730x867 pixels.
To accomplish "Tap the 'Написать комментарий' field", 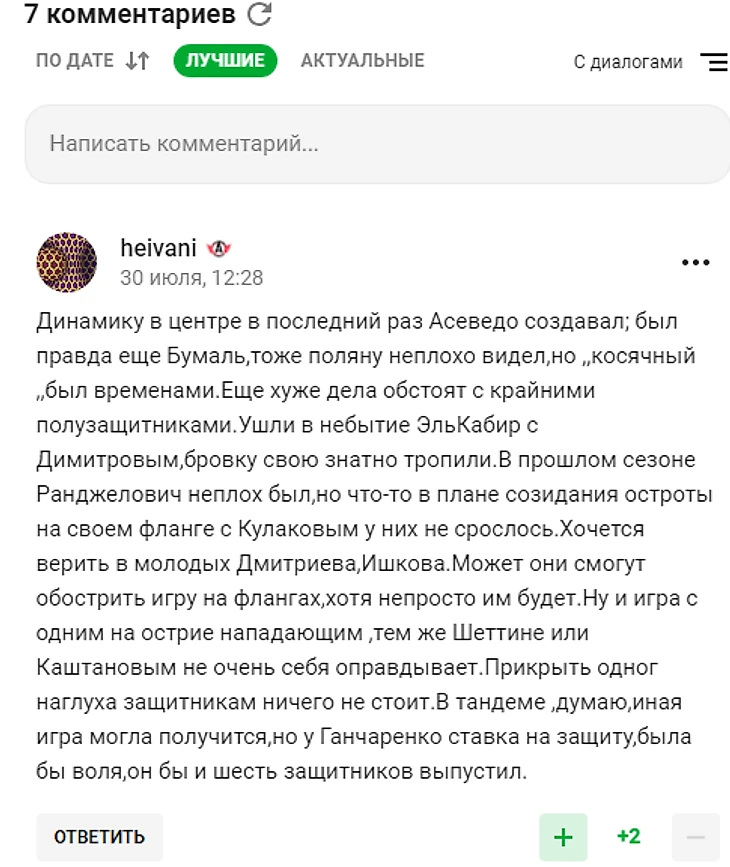I will pos(377,144).
